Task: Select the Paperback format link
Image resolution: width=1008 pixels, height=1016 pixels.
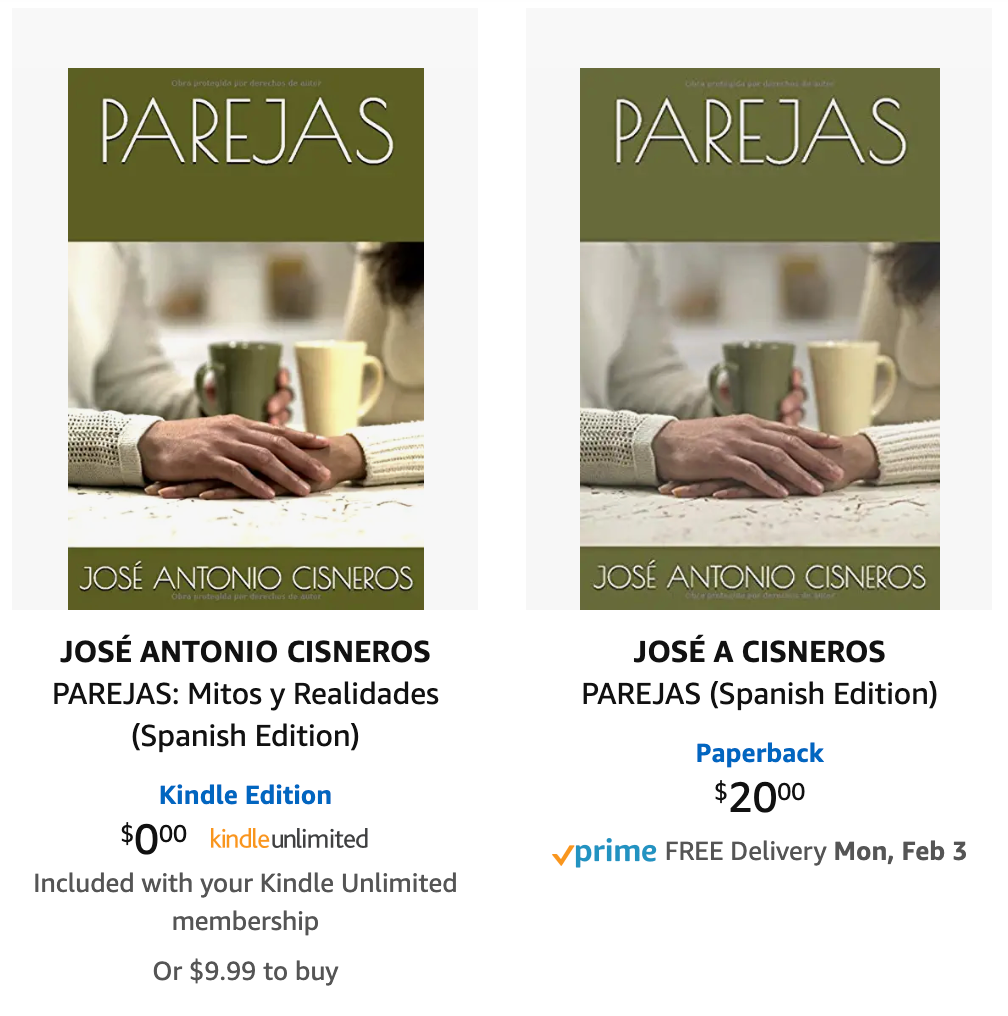Action: tap(759, 753)
